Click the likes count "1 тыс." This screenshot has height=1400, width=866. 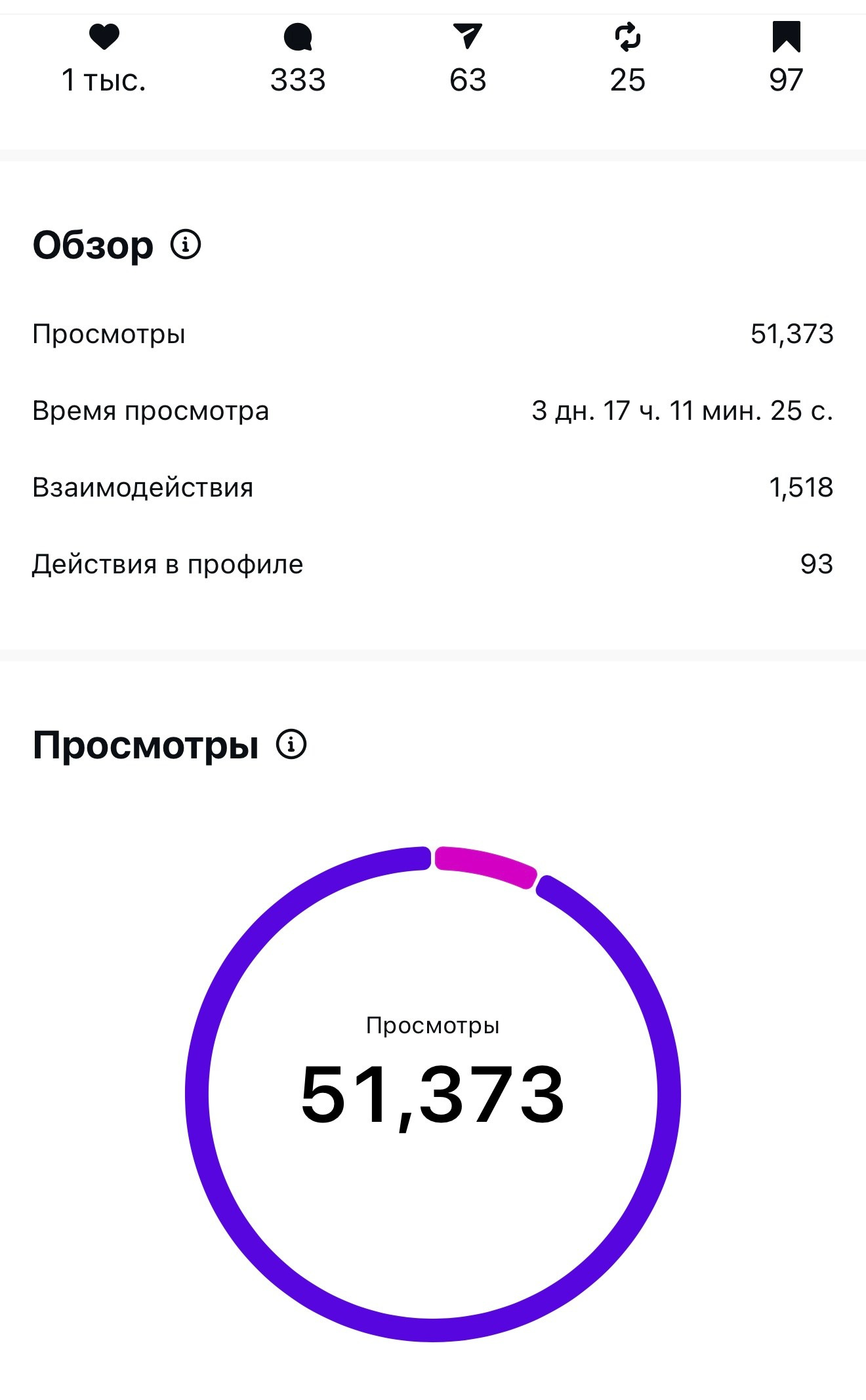pos(105,80)
